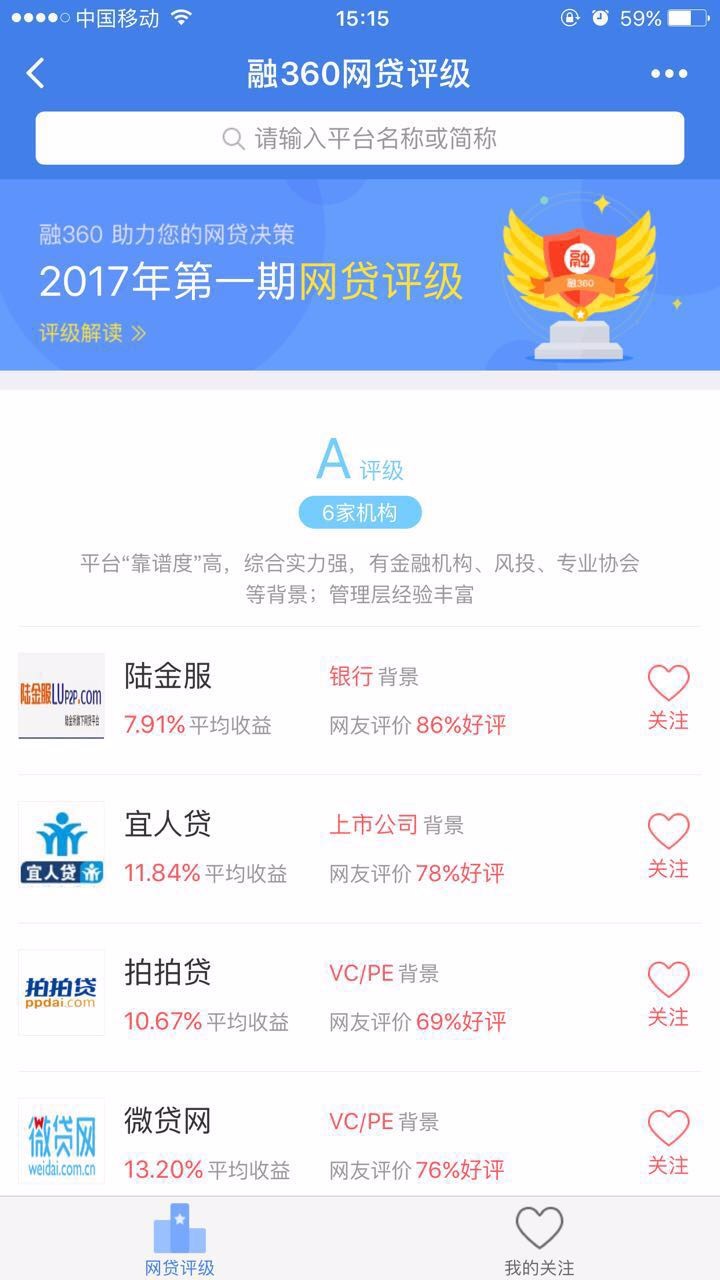The height and width of the screenshot is (1280, 720).
Task: Go back using the top-left arrow
Action: pos(36,73)
